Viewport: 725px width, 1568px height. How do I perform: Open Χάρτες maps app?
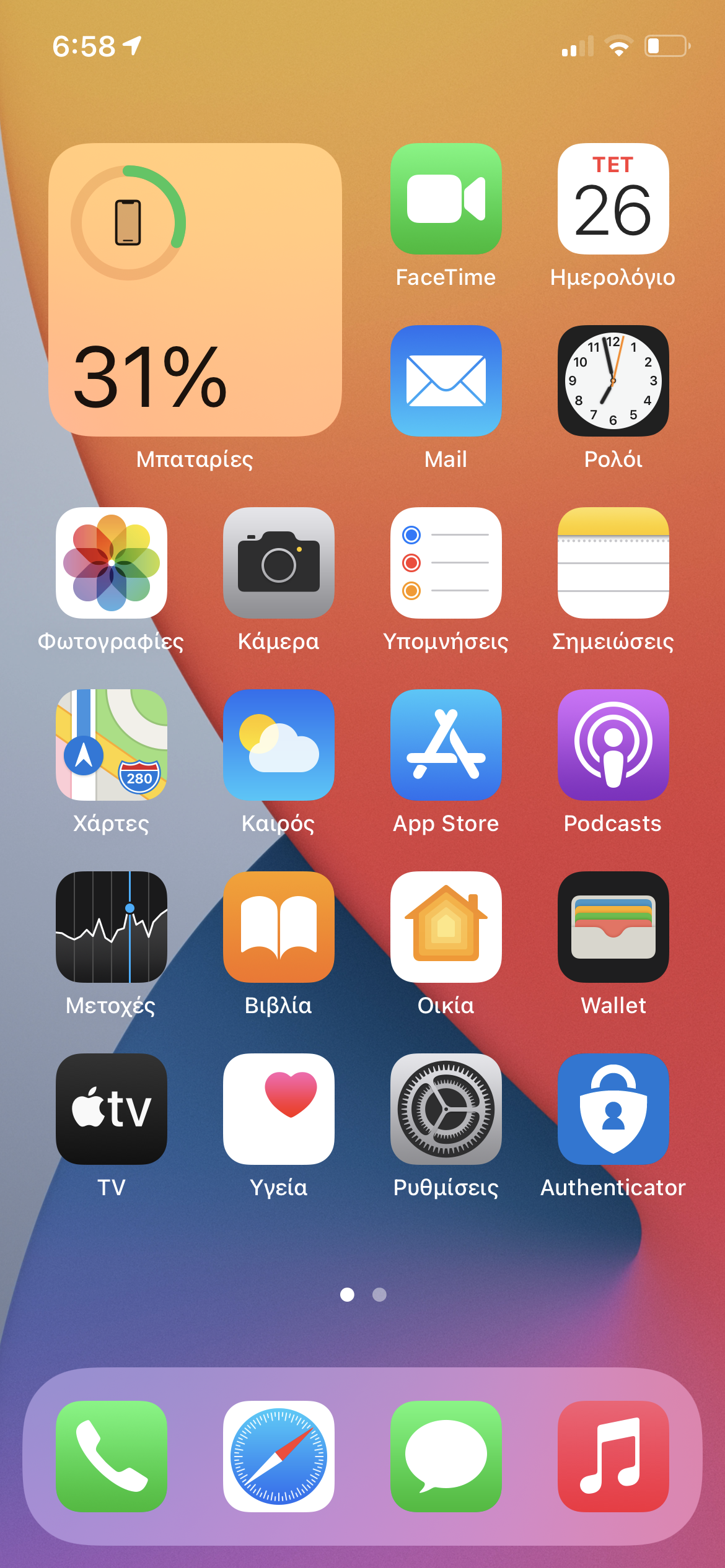click(112, 745)
